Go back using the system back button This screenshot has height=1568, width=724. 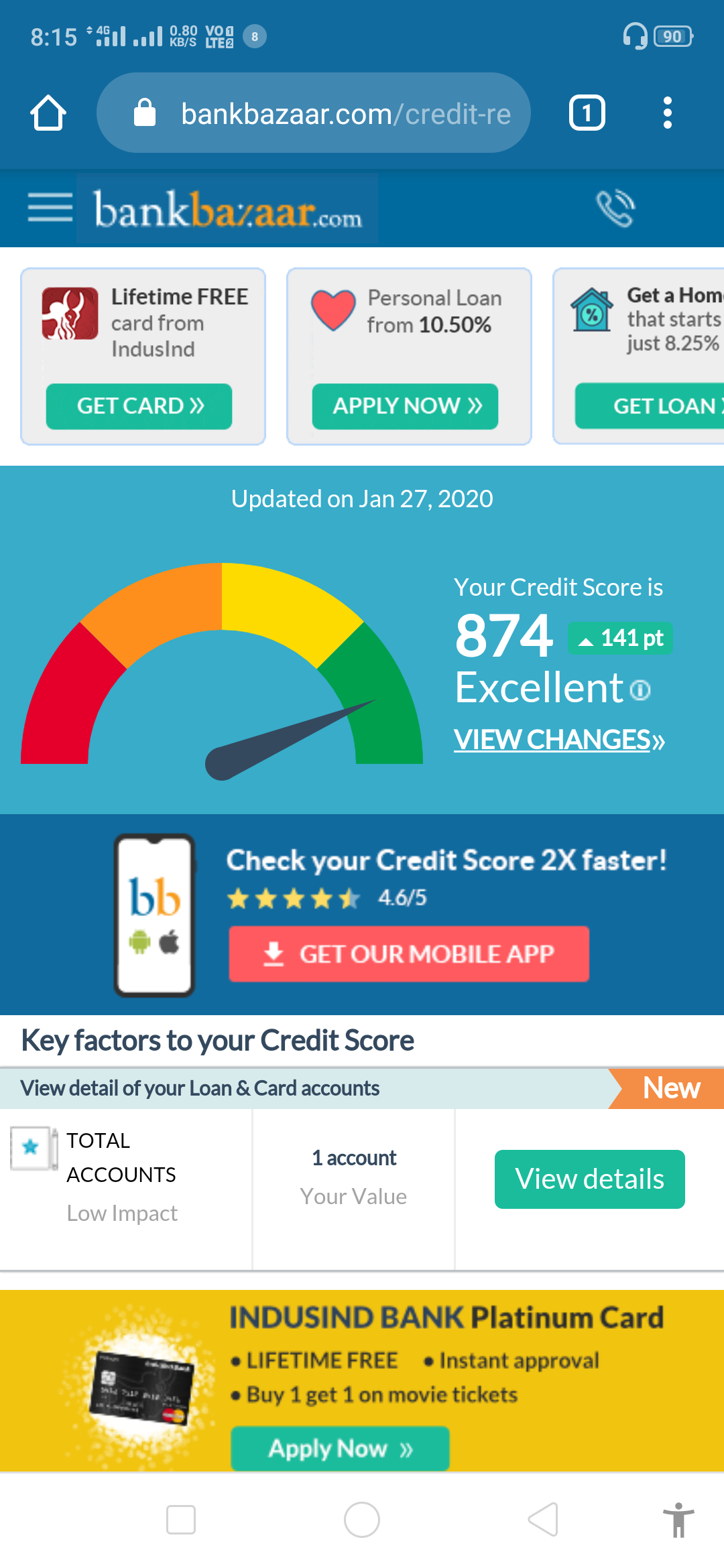(x=543, y=1520)
